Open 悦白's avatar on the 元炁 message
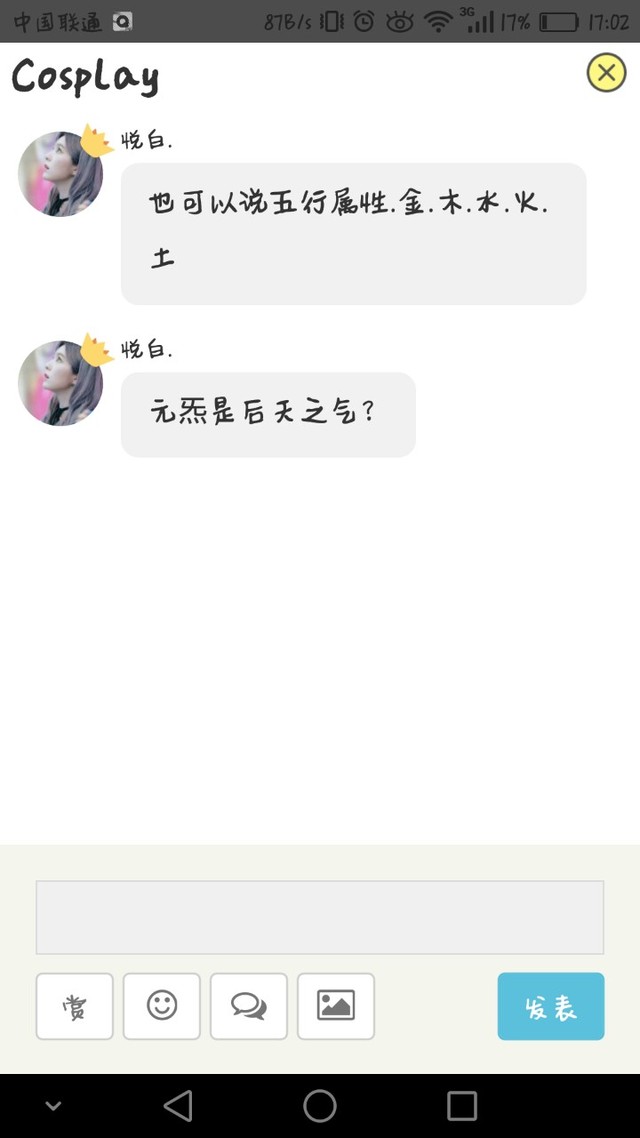 point(61,383)
